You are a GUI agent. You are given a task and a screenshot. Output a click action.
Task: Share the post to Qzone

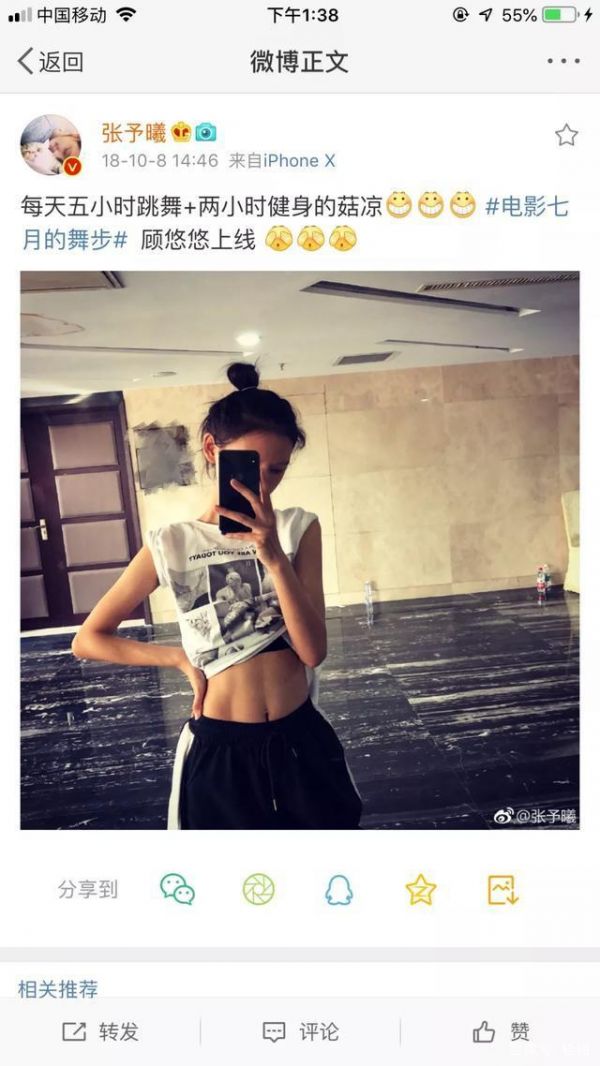point(421,889)
